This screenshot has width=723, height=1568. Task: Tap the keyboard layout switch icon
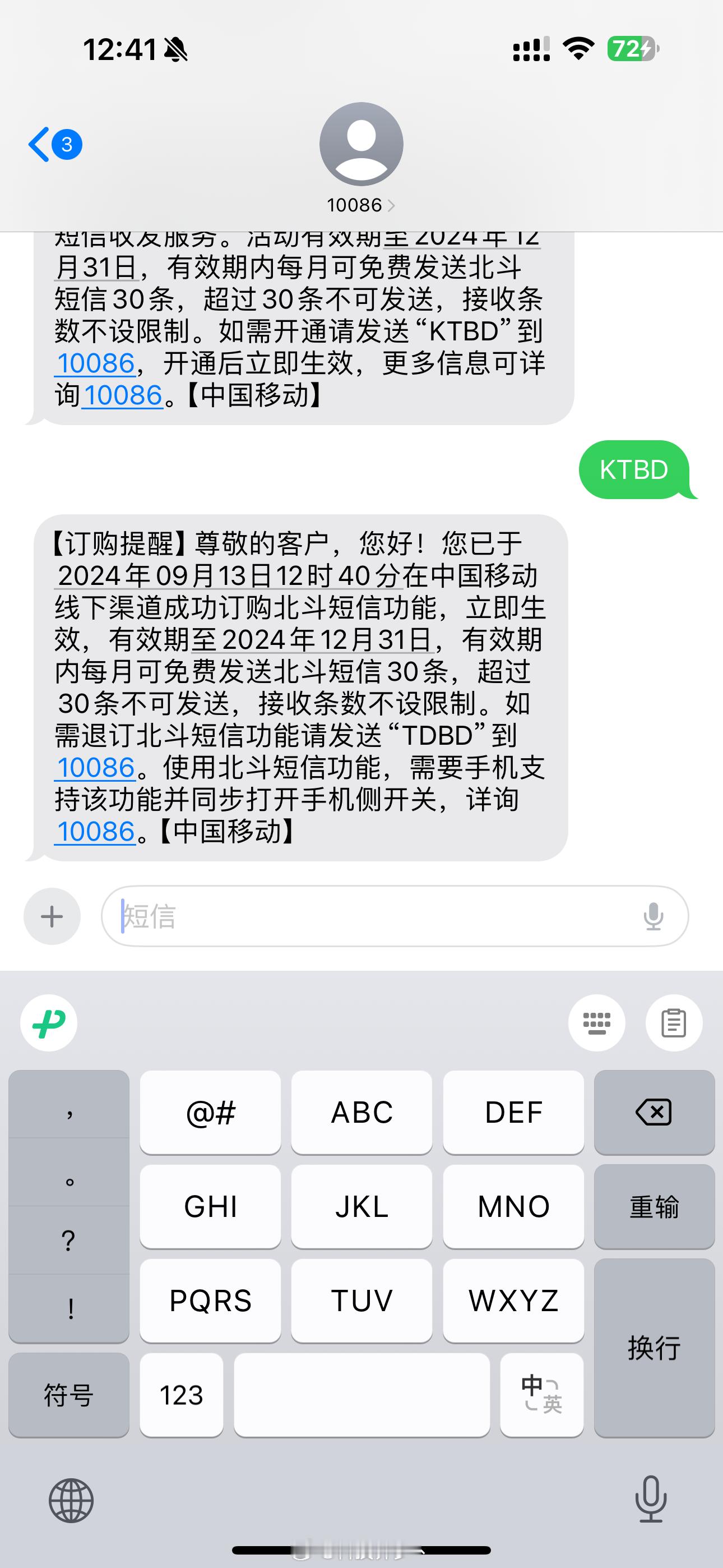596,1022
